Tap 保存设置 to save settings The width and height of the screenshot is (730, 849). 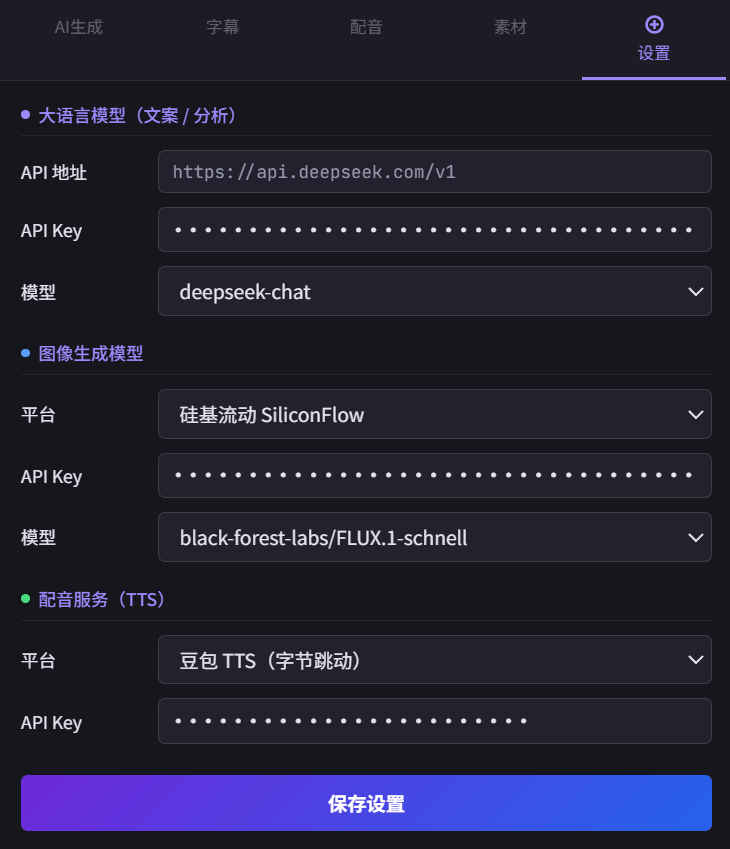[x=366, y=804]
